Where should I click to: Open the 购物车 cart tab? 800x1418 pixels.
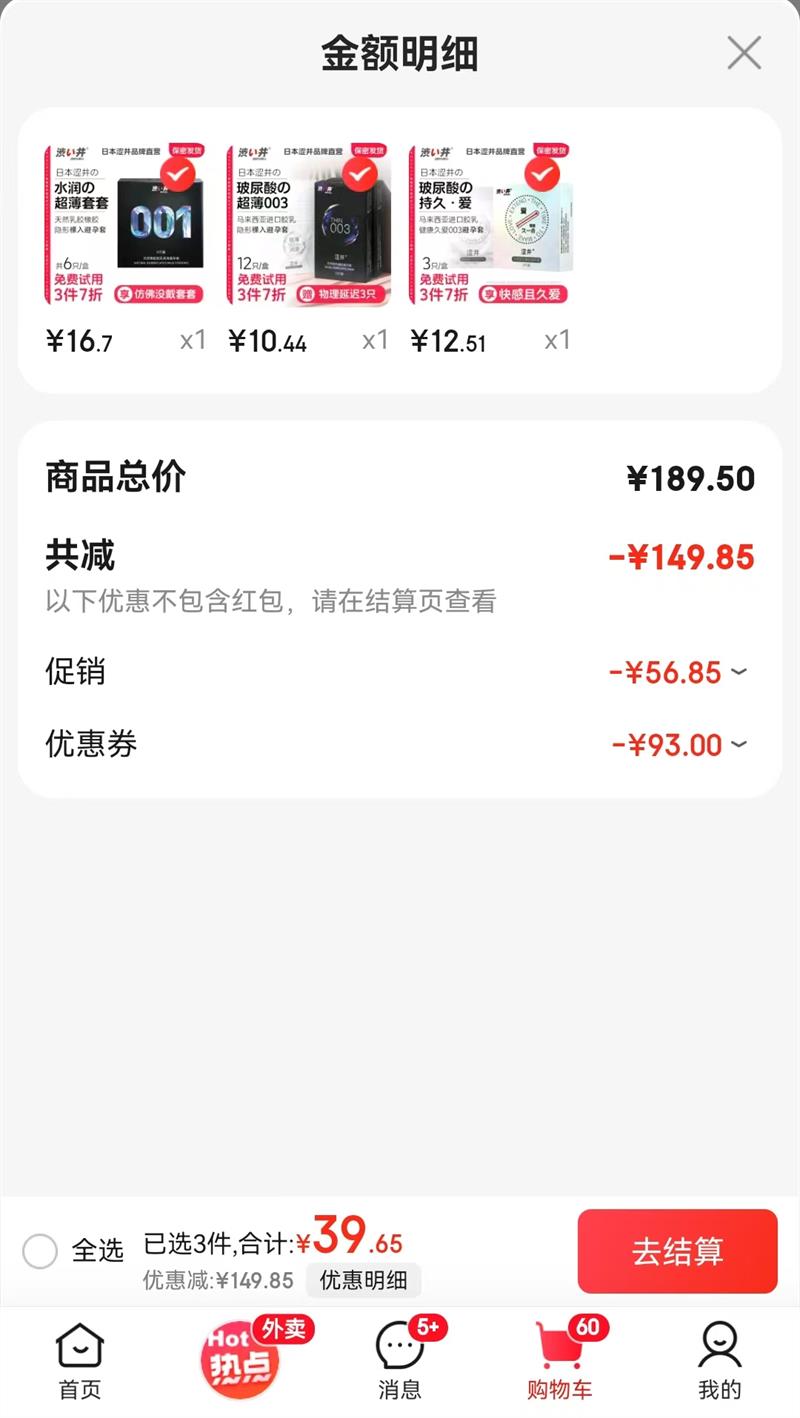click(560, 1361)
